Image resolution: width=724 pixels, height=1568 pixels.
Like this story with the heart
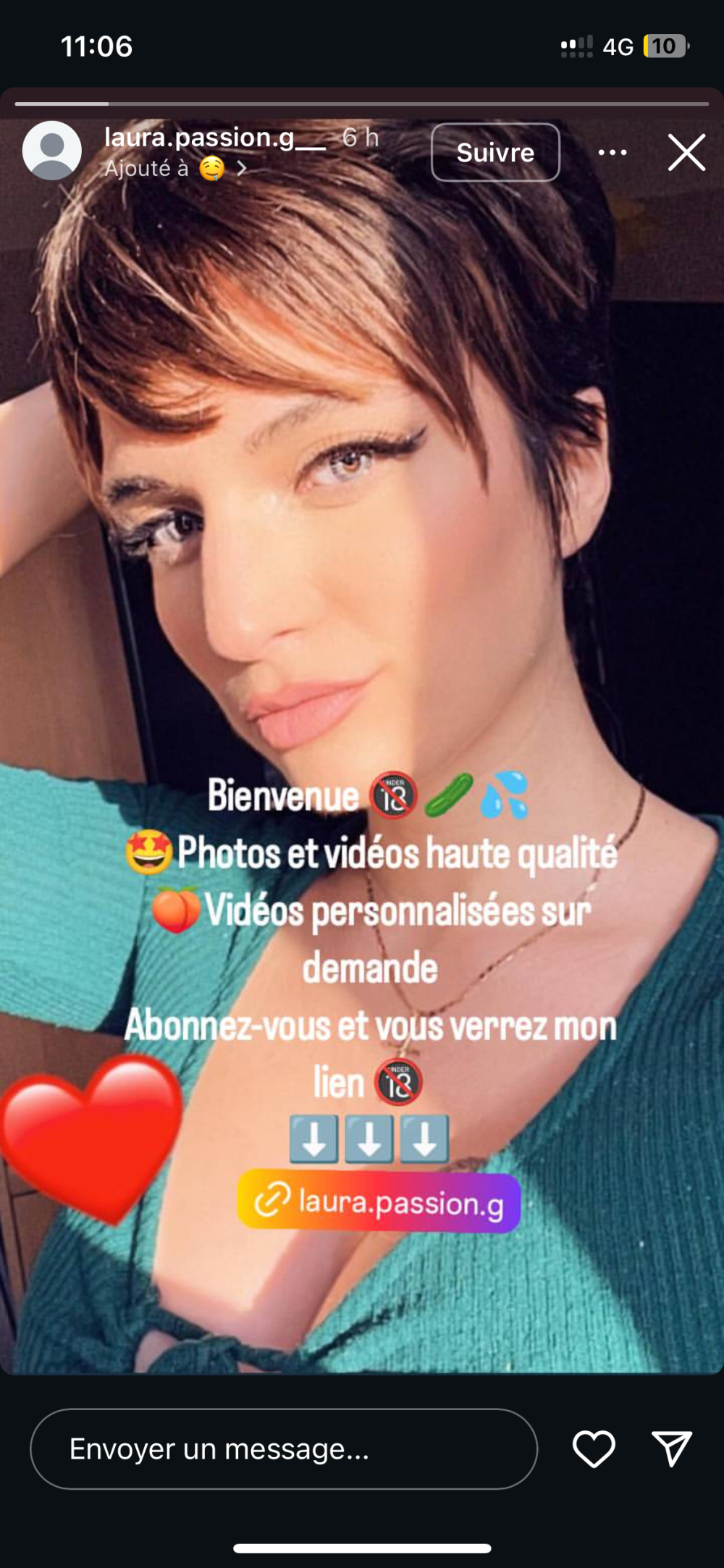594,1448
